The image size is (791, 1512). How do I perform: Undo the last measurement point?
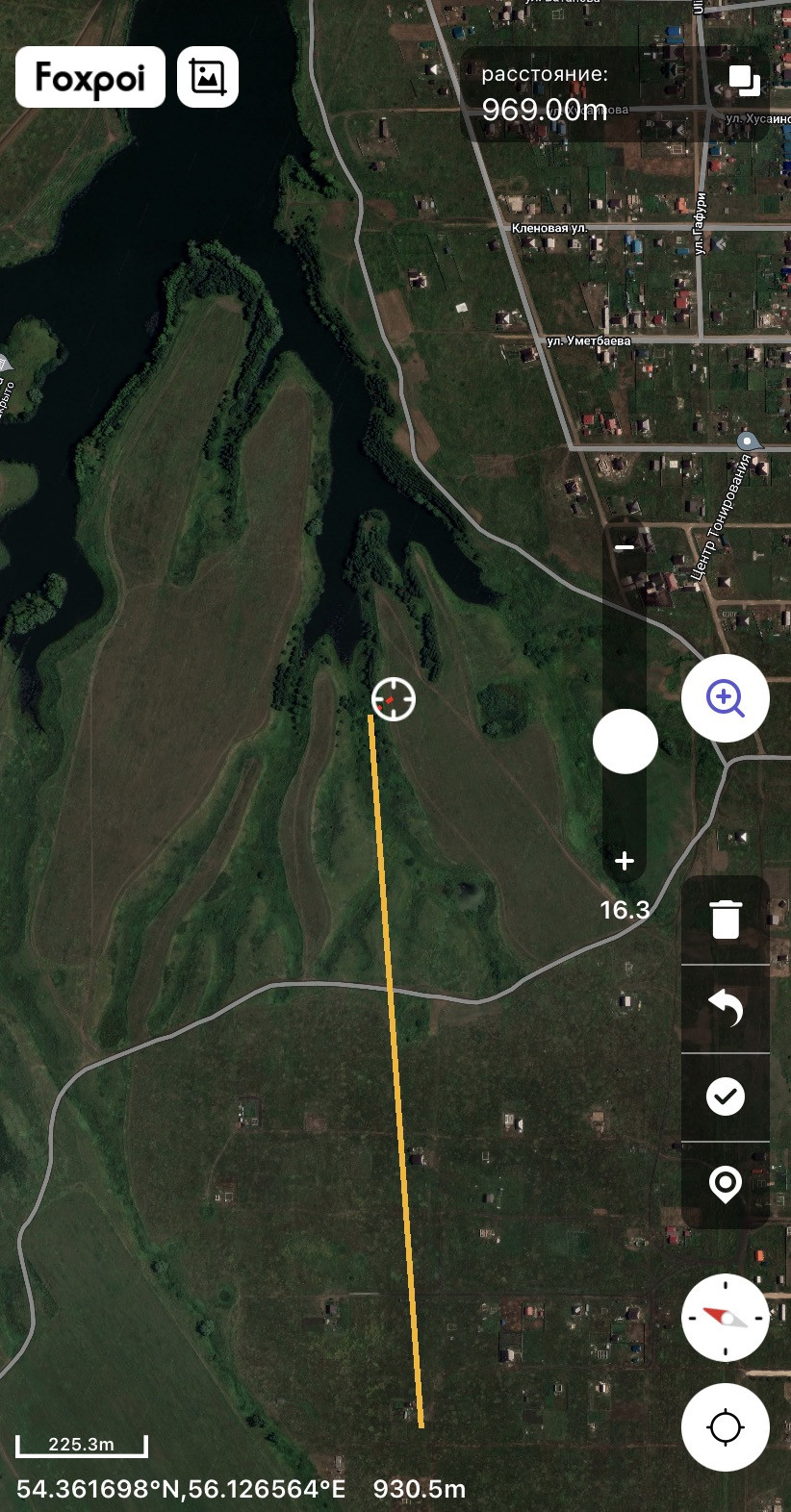tap(726, 1009)
